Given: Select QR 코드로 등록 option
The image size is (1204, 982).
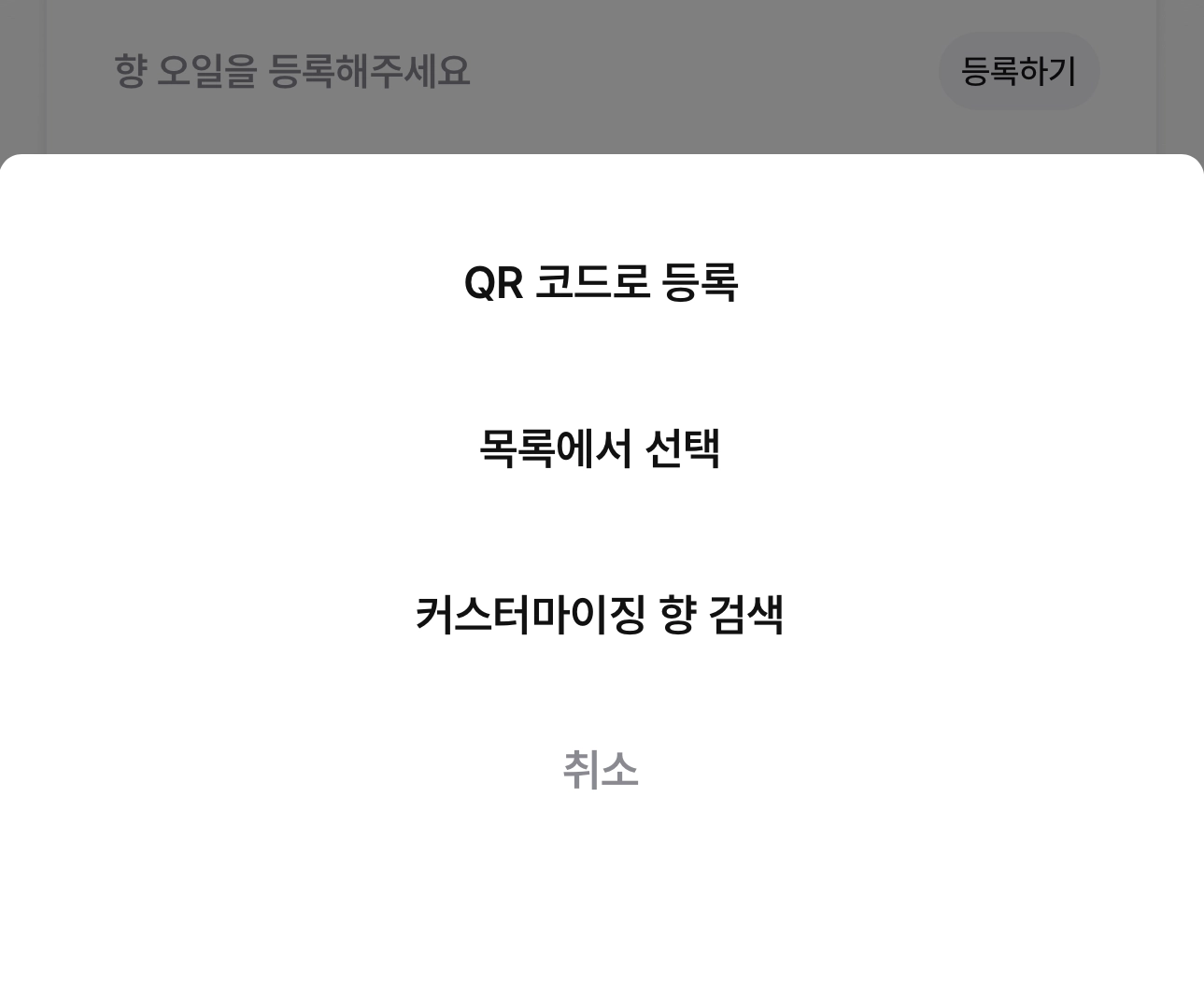Looking at the screenshot, I should click(x=601, y=282).
